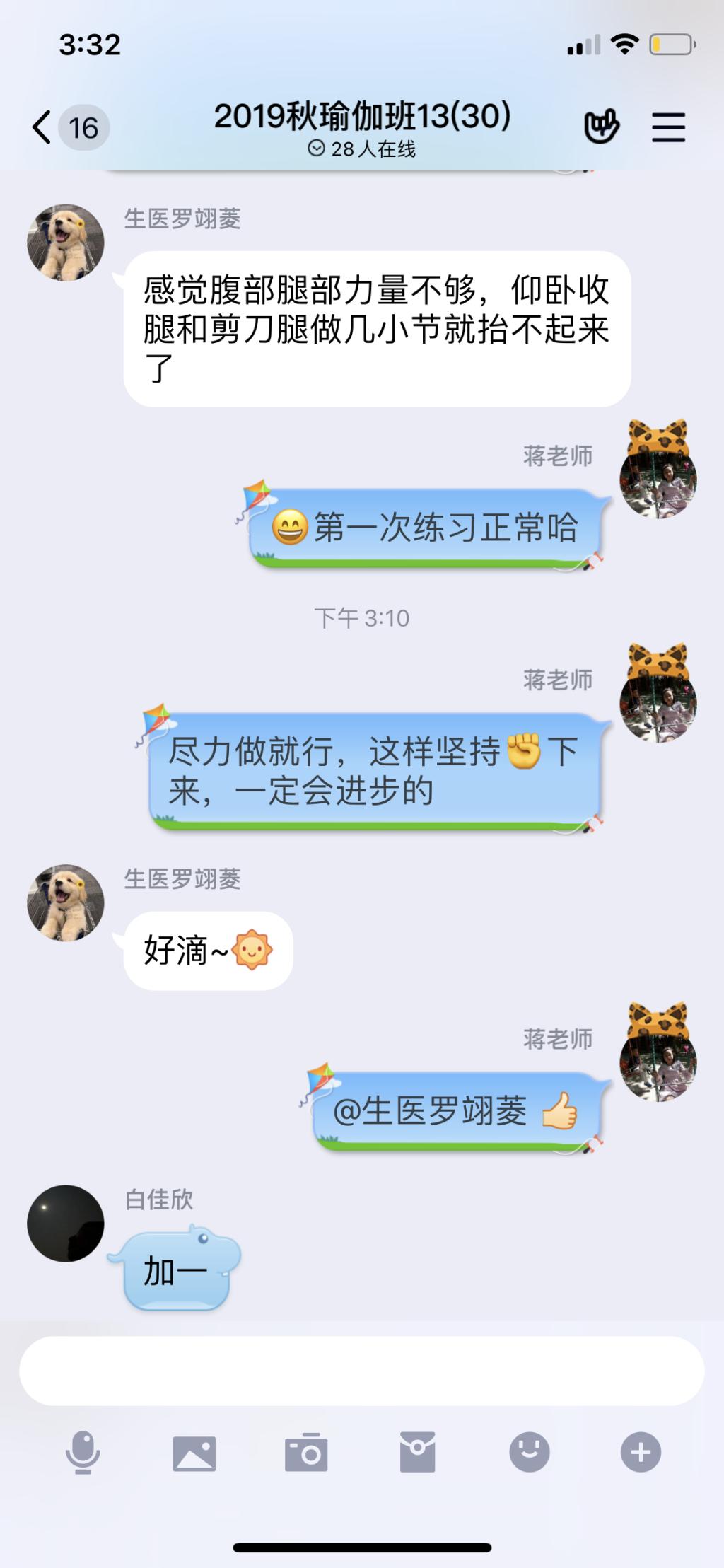Tap the @生医罗翊菱 mention message

coord(456,1111)
